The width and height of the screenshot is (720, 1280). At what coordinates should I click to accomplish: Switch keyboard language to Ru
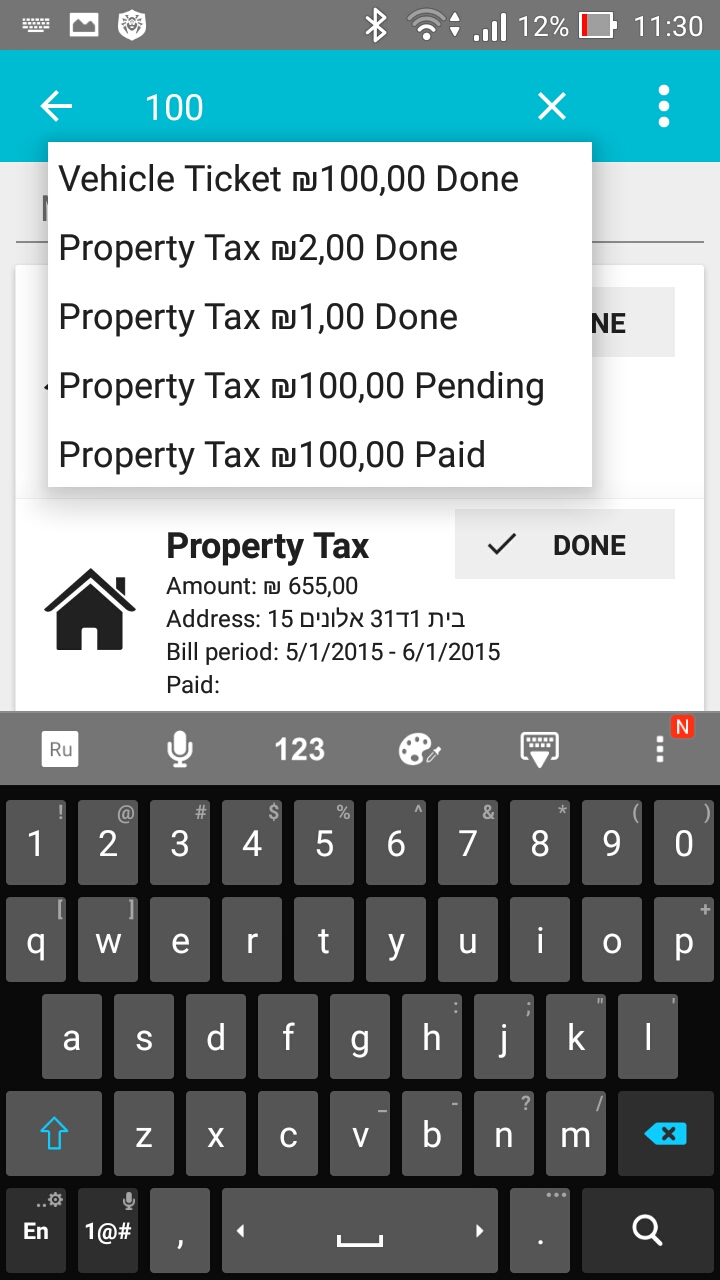pos(60,749)
